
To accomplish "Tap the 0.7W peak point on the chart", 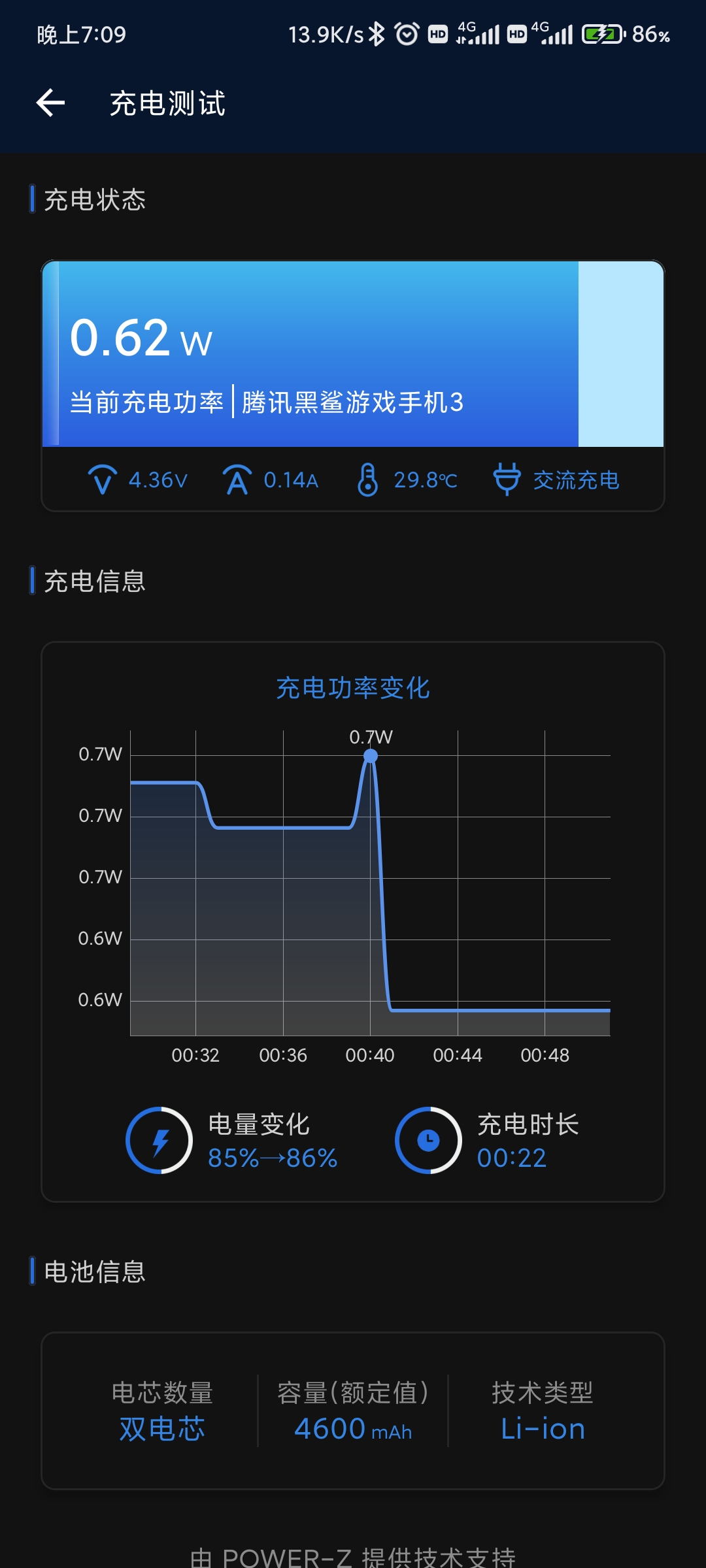I will (371, 756).
